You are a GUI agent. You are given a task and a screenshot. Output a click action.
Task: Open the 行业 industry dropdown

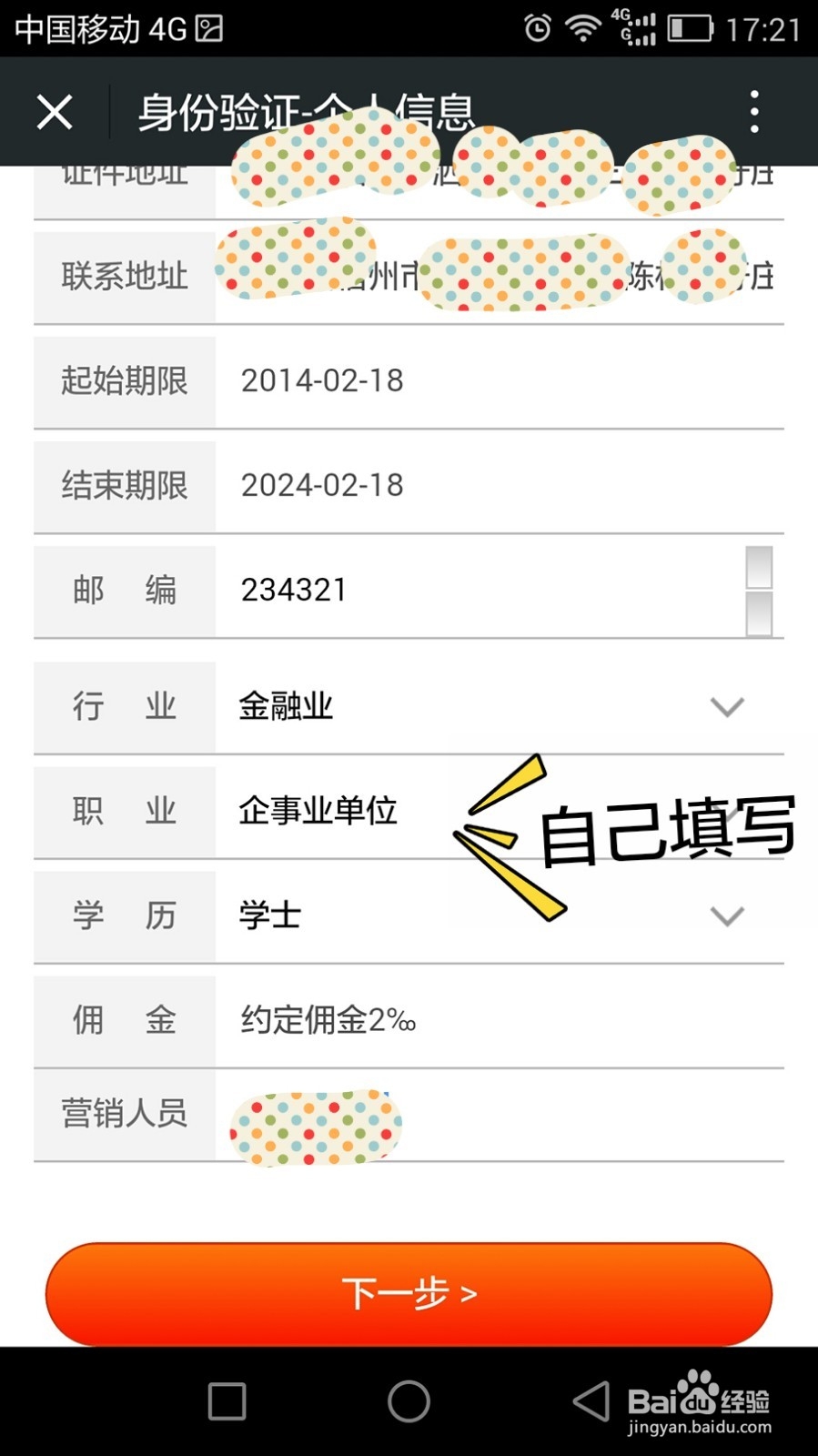[725, 708]
